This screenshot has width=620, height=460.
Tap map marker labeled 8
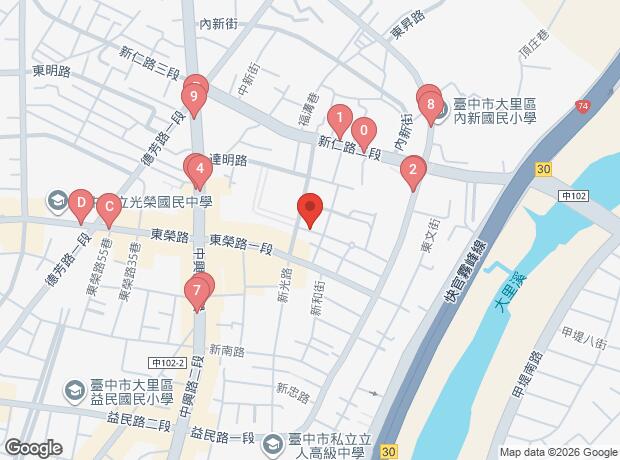coord(431,104)
